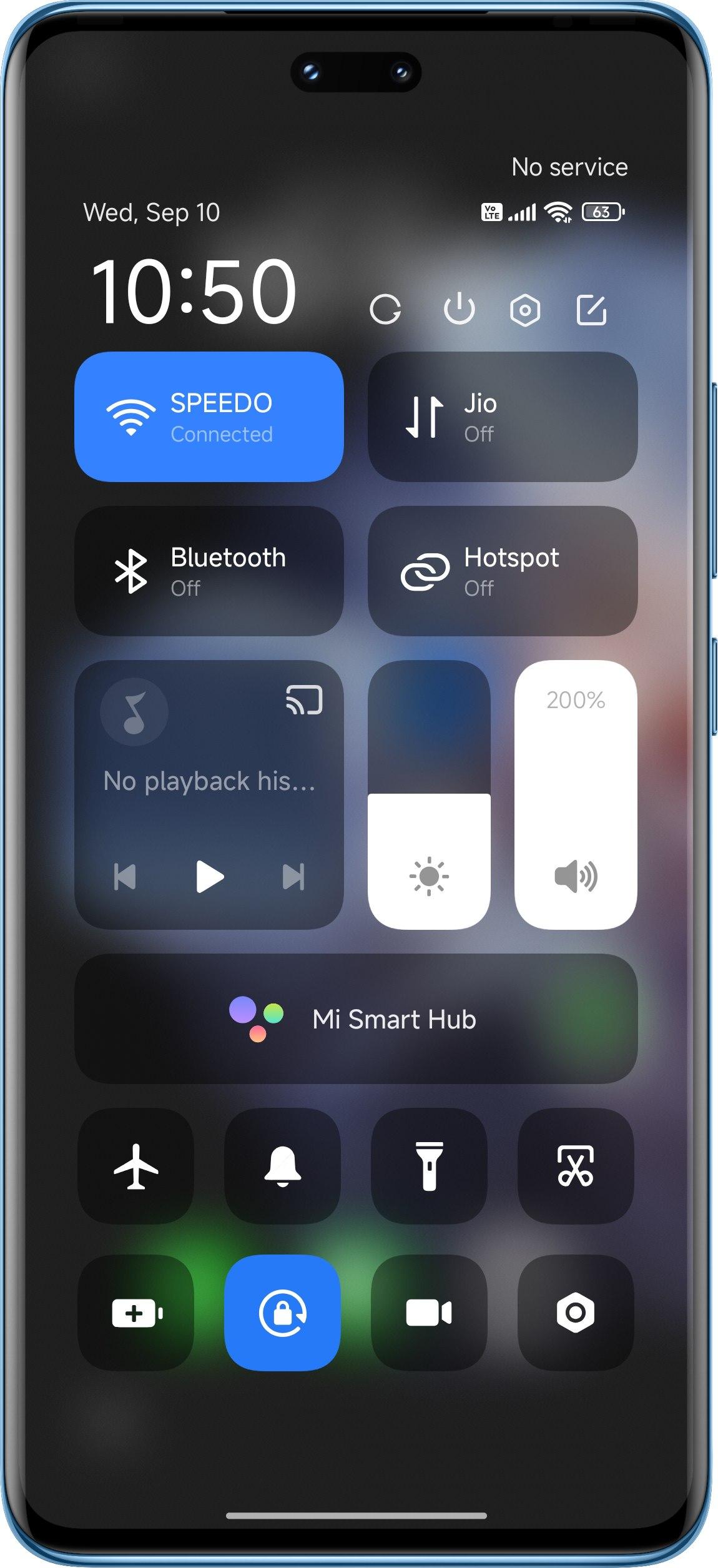Screen dimensions: 718x1568
Task: Turn on Jio mobile data
Action: coord(503,417)
